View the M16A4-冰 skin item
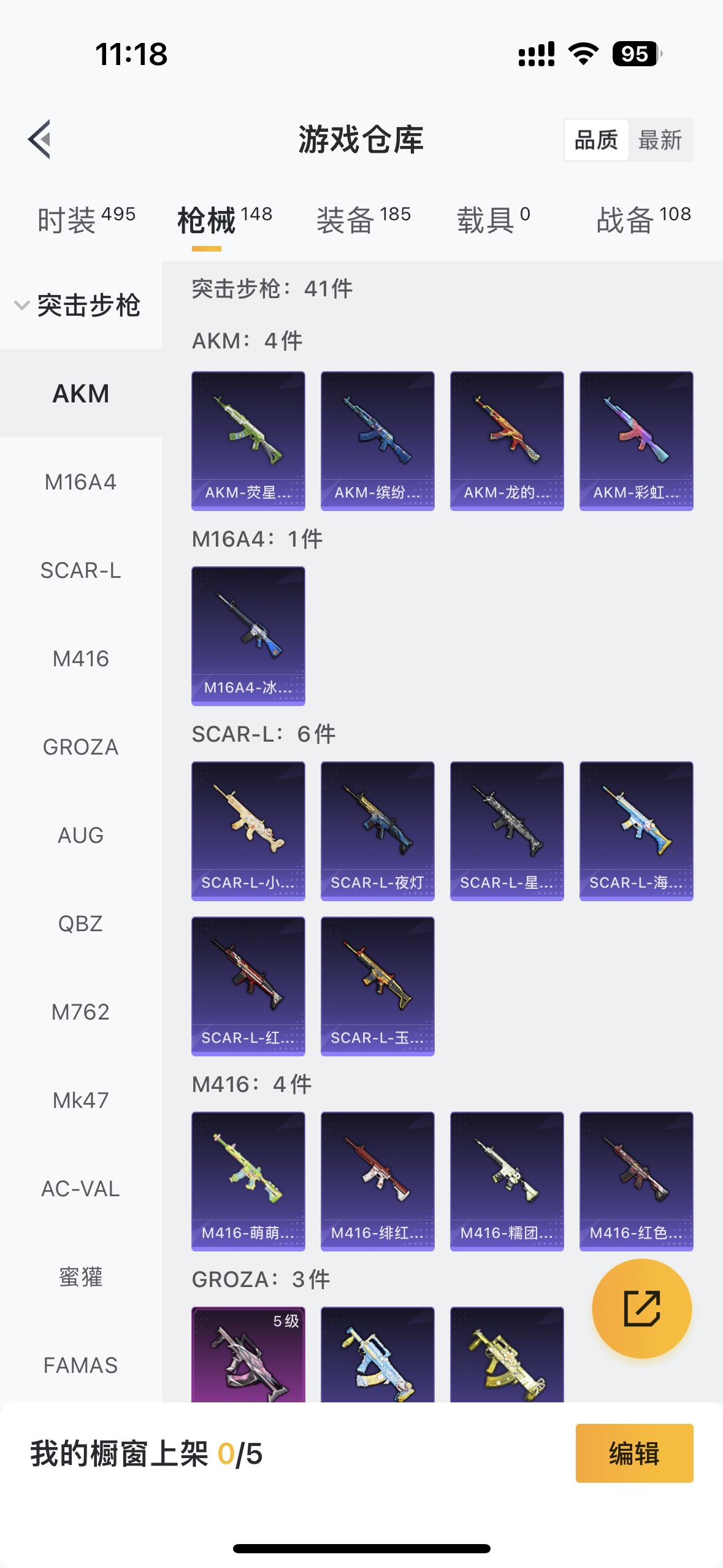Viewport: 723px width, 1568px height. click(248, 636)
